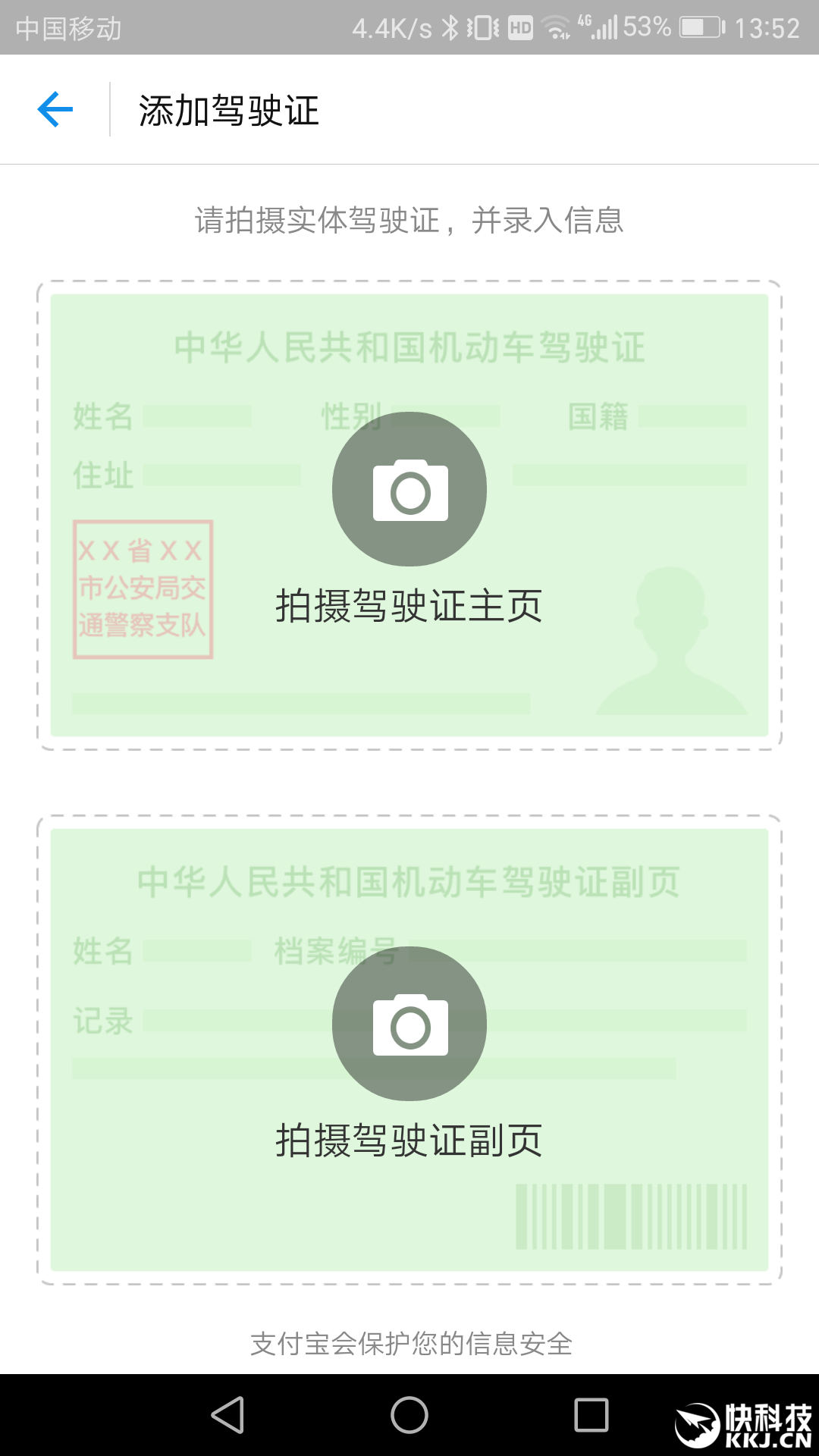Tap camera to shoot 驾驶证副页

pyautogui.click(x=409, y=1024)
